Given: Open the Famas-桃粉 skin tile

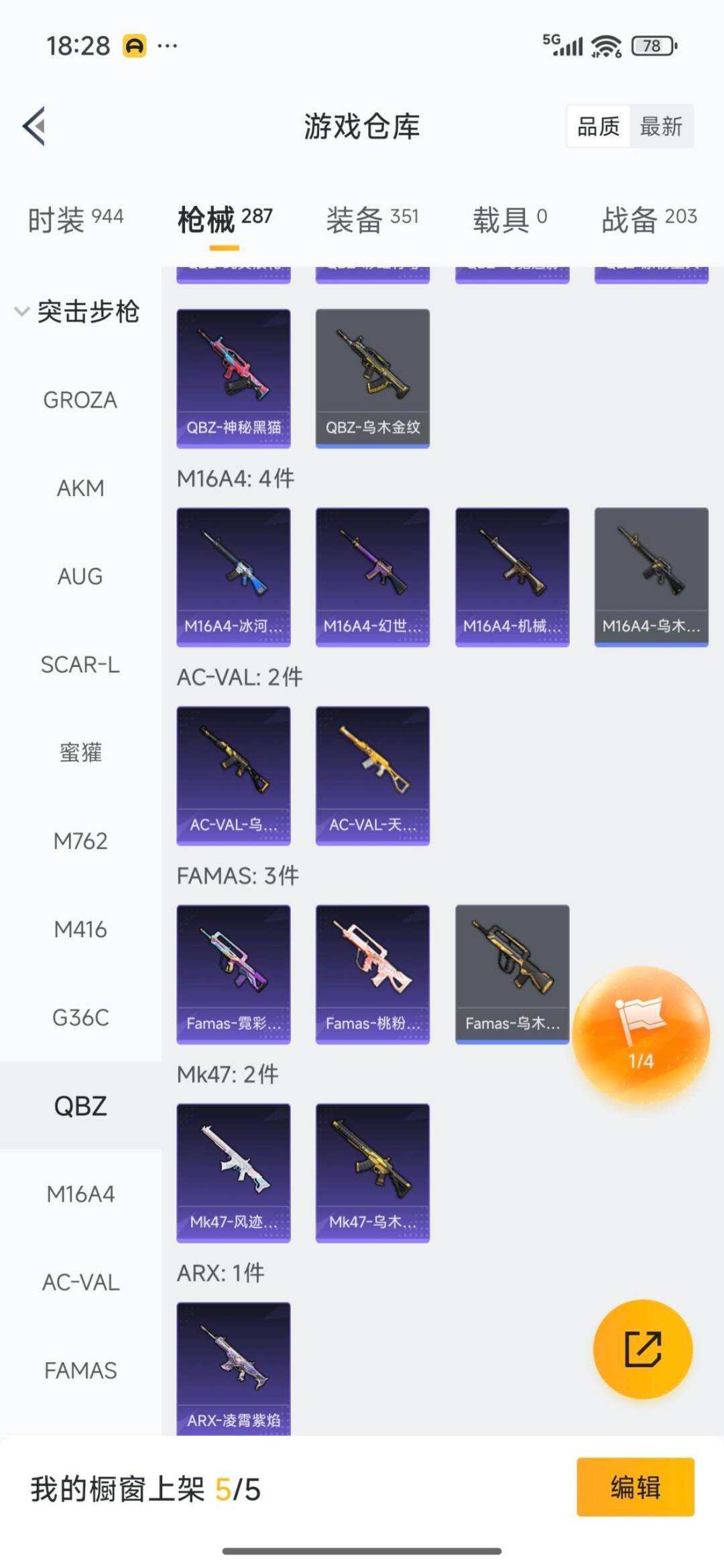Looking at the screenshot, I should [x=373, y=973].
